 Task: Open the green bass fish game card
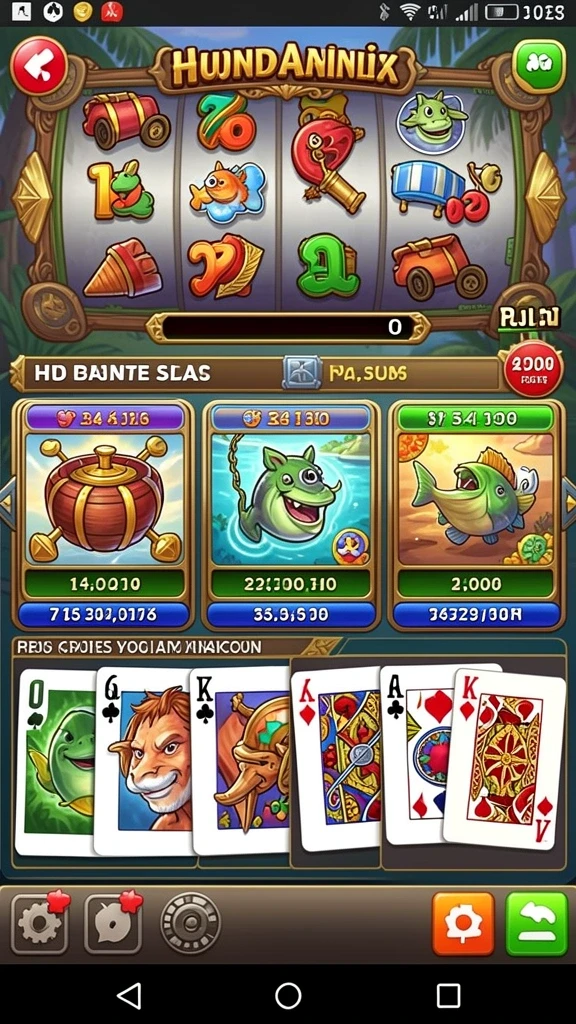(x=476, y=516)
